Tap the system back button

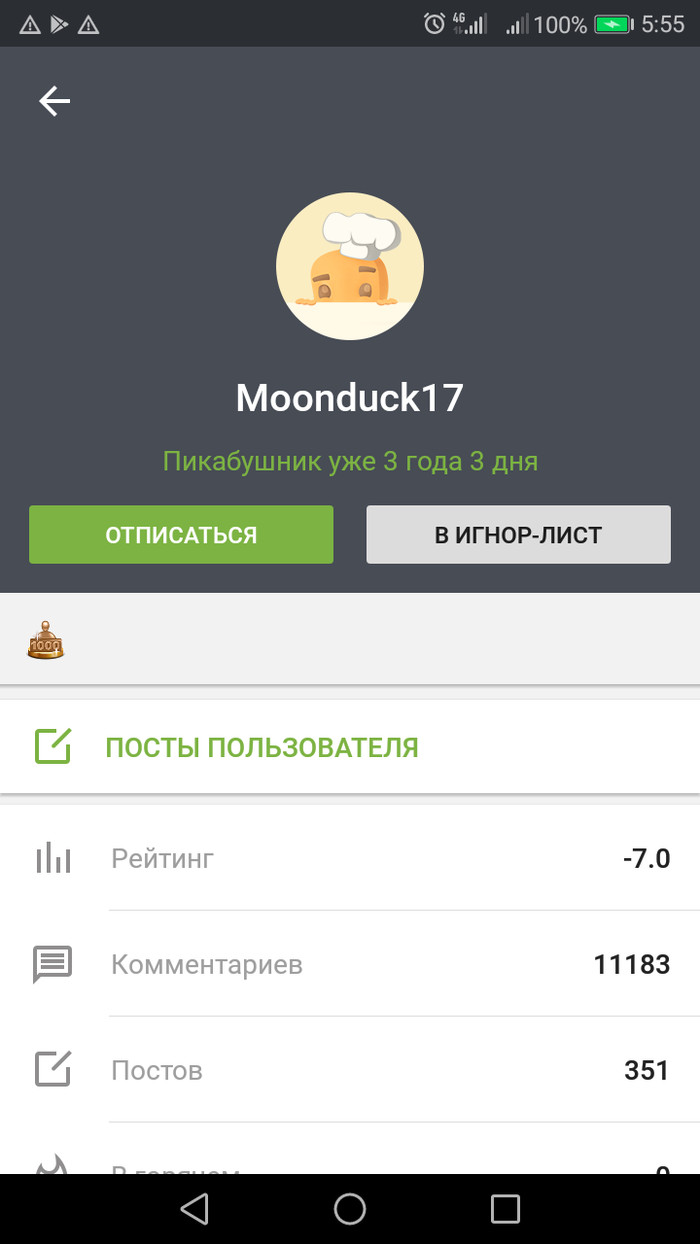[194, 1209]
